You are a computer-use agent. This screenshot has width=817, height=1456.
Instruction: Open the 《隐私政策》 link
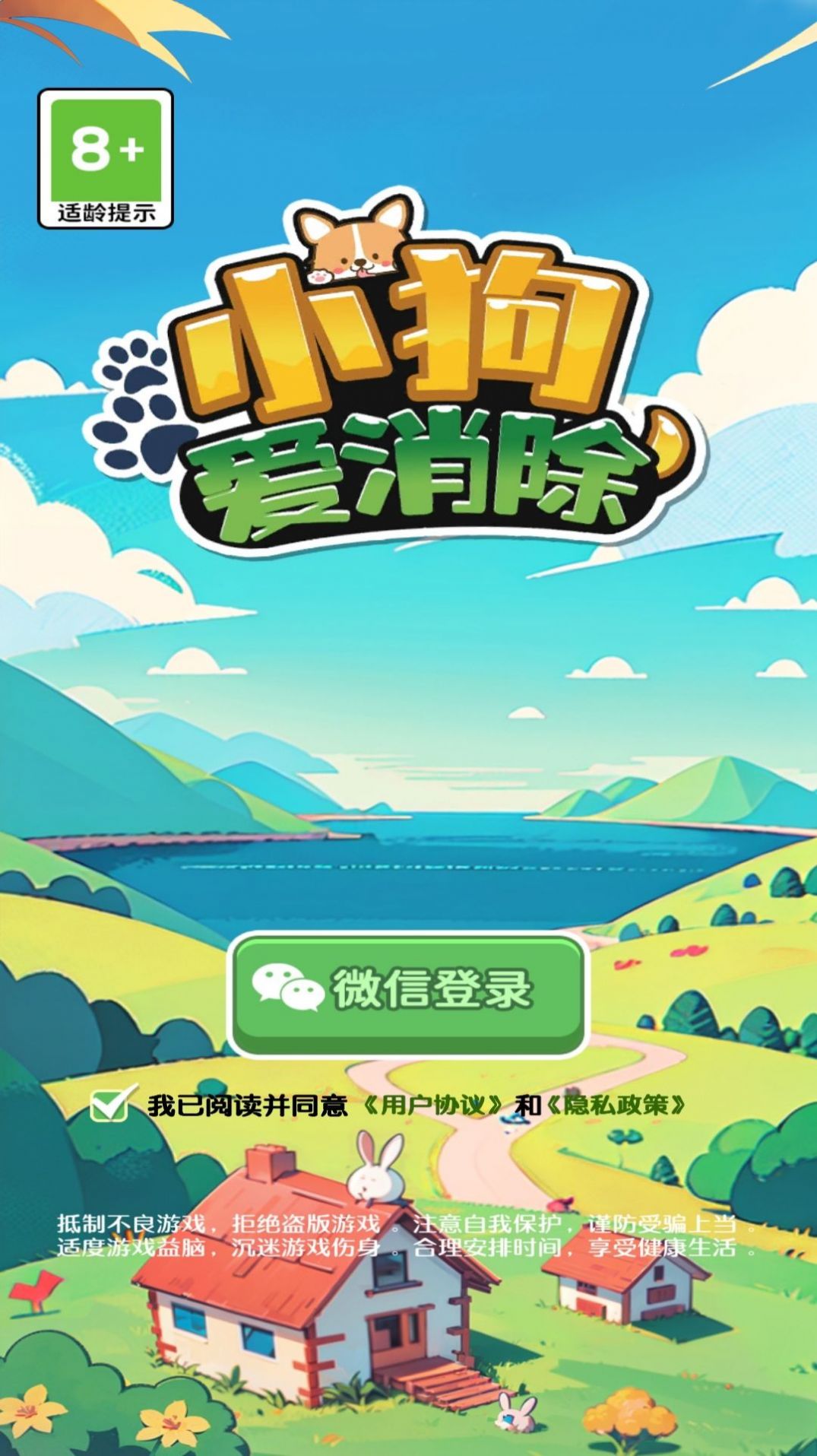[616, 1105]
